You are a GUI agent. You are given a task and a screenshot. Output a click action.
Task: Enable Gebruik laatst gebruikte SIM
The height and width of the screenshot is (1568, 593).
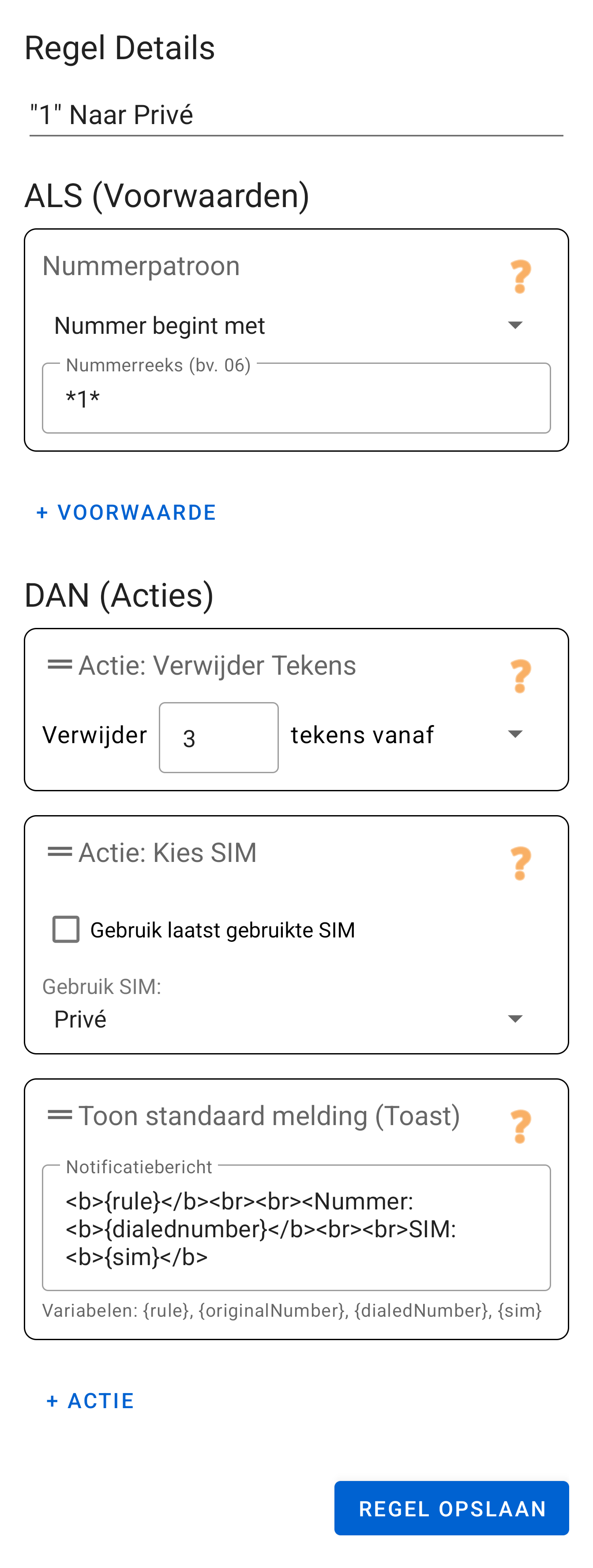pyautogui.click(x=66, y=929)
